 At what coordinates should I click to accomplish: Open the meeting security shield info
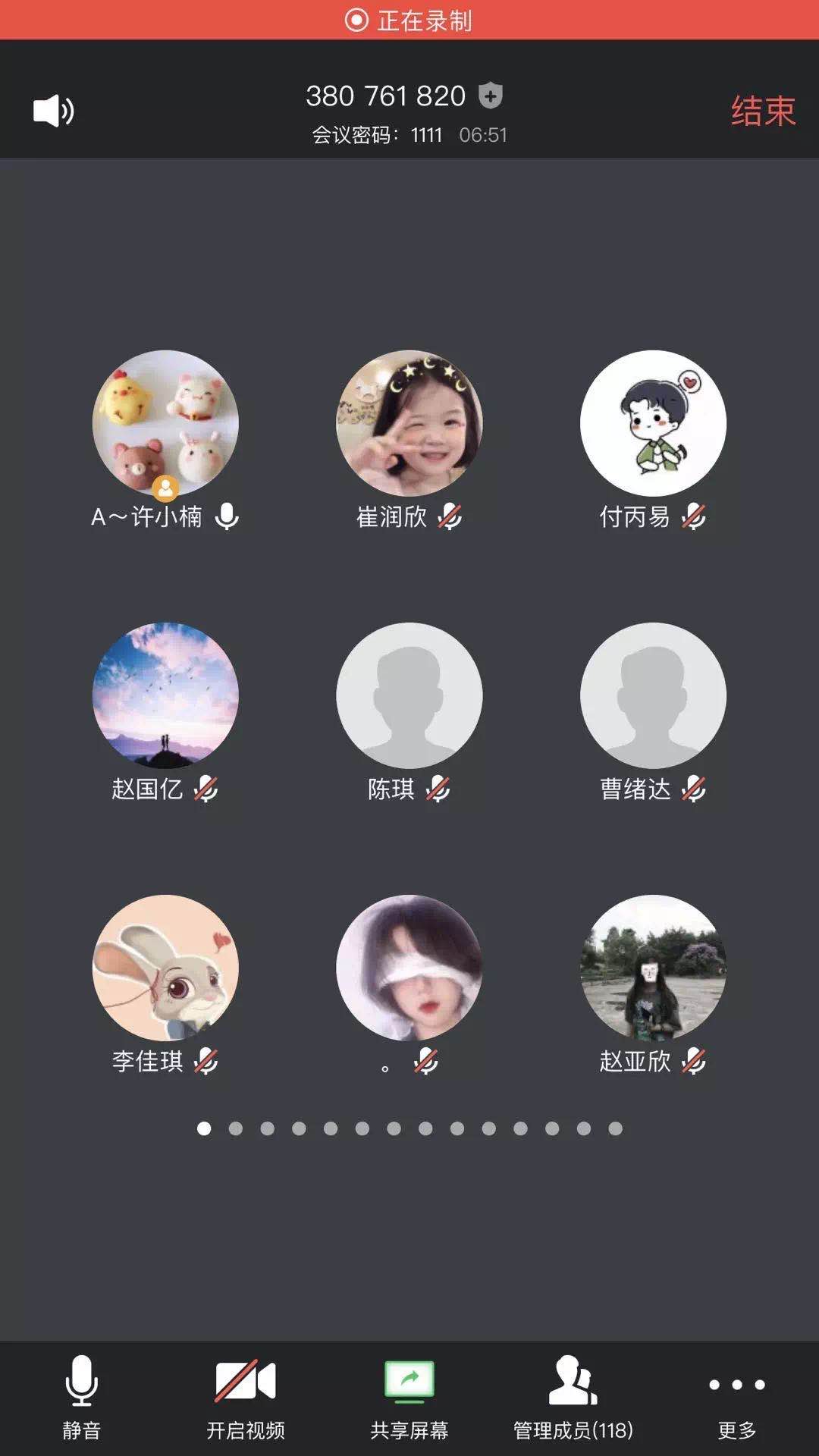tap(491, 96)
